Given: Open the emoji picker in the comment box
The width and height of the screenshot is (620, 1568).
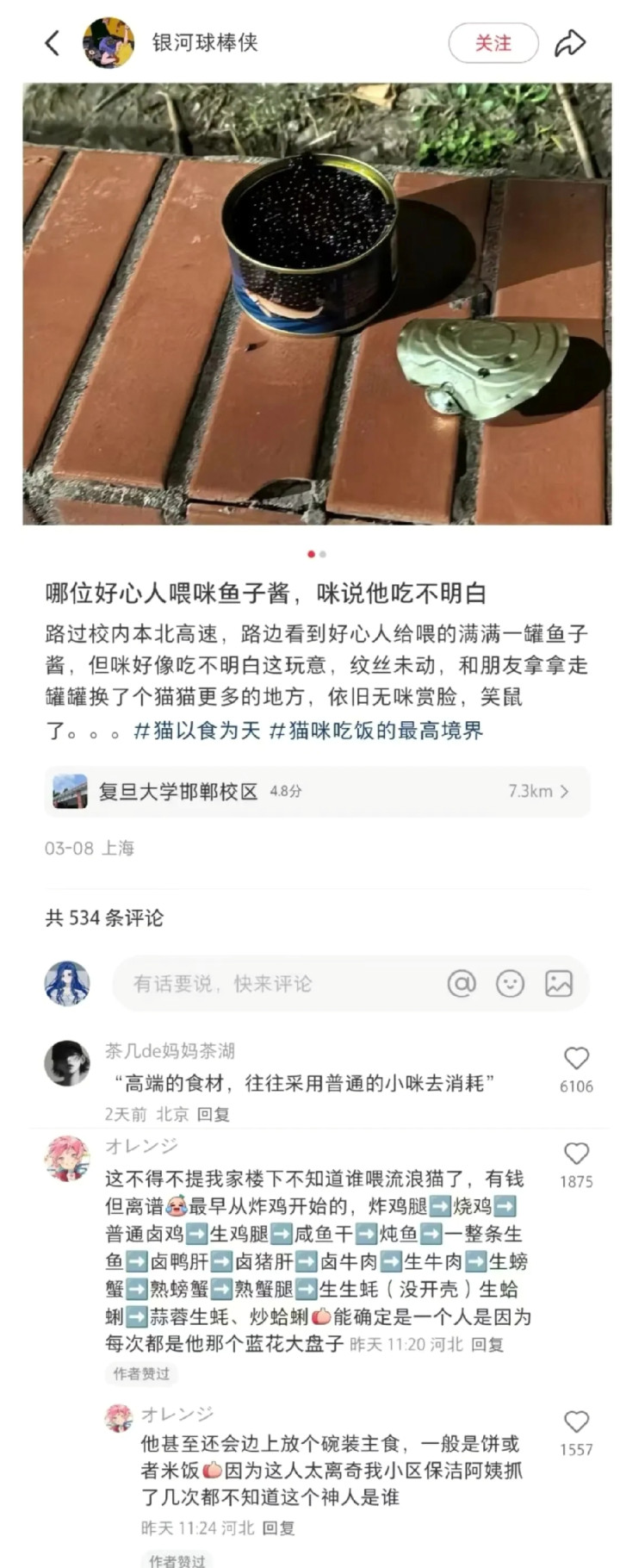Looking at the screenshot, I should 510,983.
